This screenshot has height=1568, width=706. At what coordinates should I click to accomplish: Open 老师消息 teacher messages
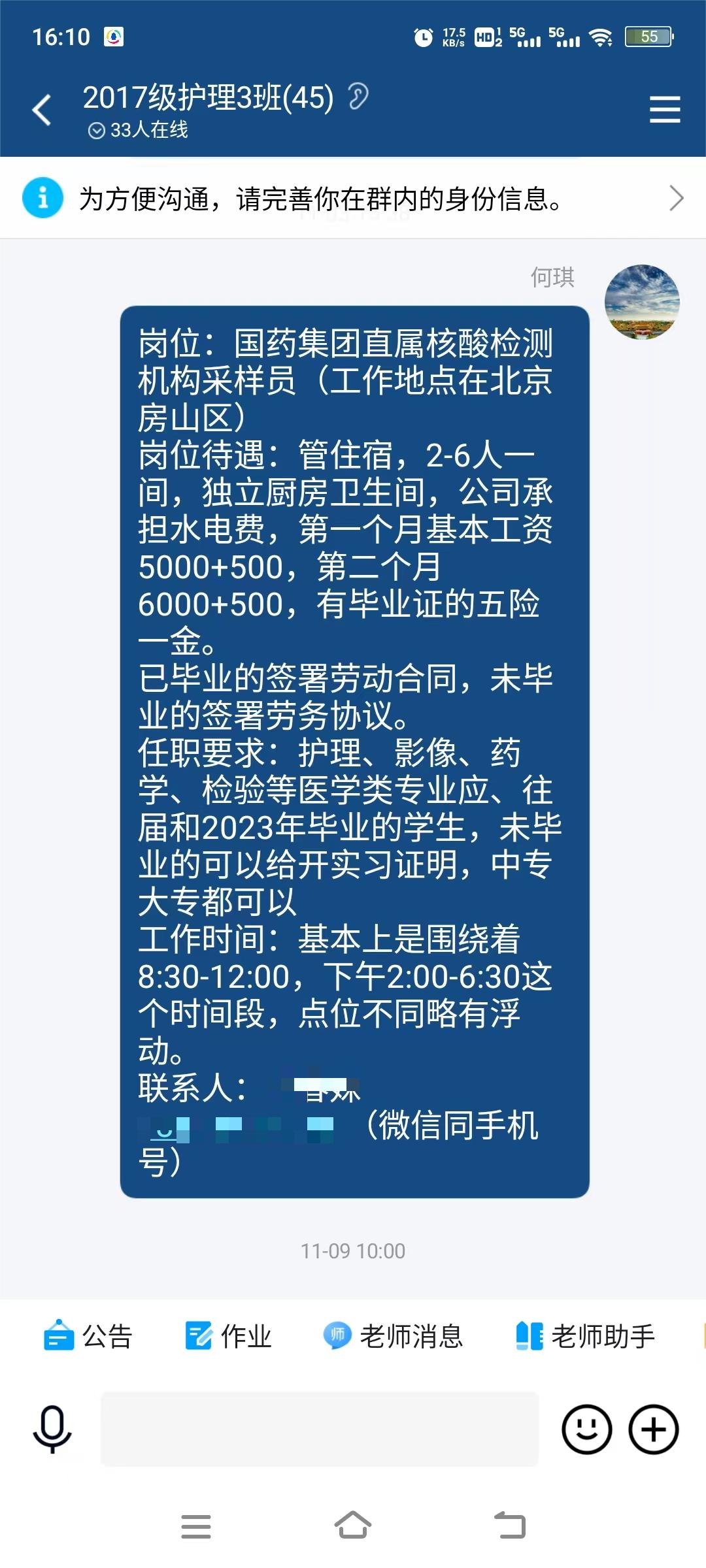tap(394, 1336)
